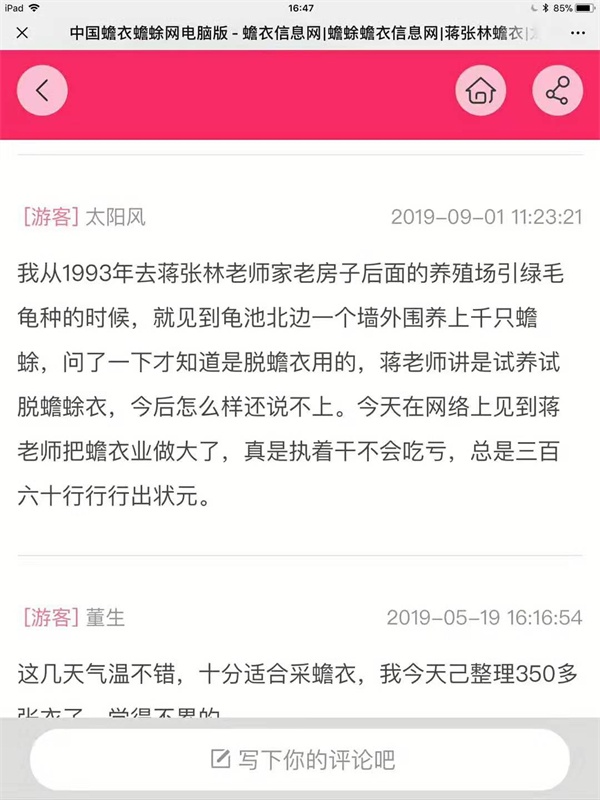The height and width of the screenshot is (800, 600).
Task: Write a comment in 写下你的评论吧 field
Action: pos(300,759)
